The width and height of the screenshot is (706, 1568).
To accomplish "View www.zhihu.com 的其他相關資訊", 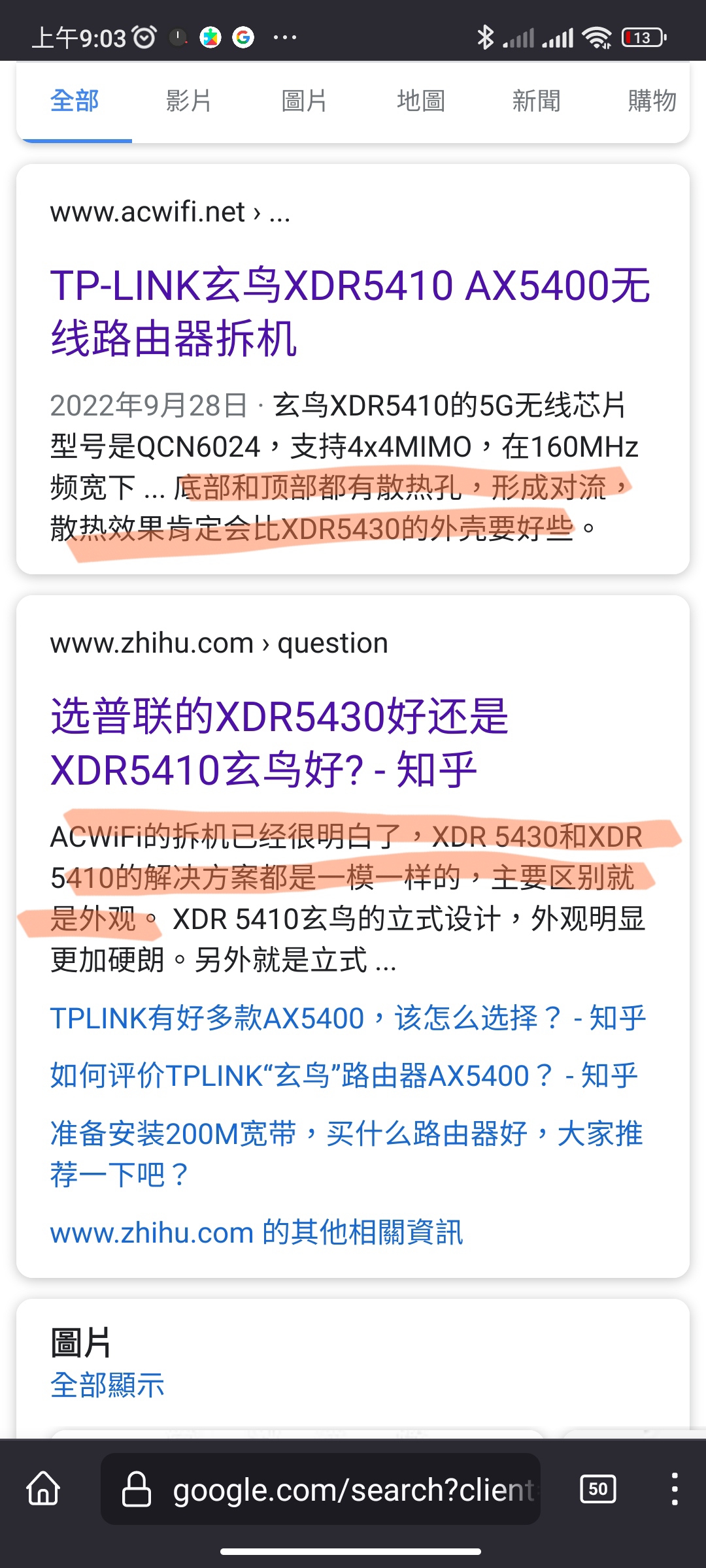I will click(x=256, y=1233).
